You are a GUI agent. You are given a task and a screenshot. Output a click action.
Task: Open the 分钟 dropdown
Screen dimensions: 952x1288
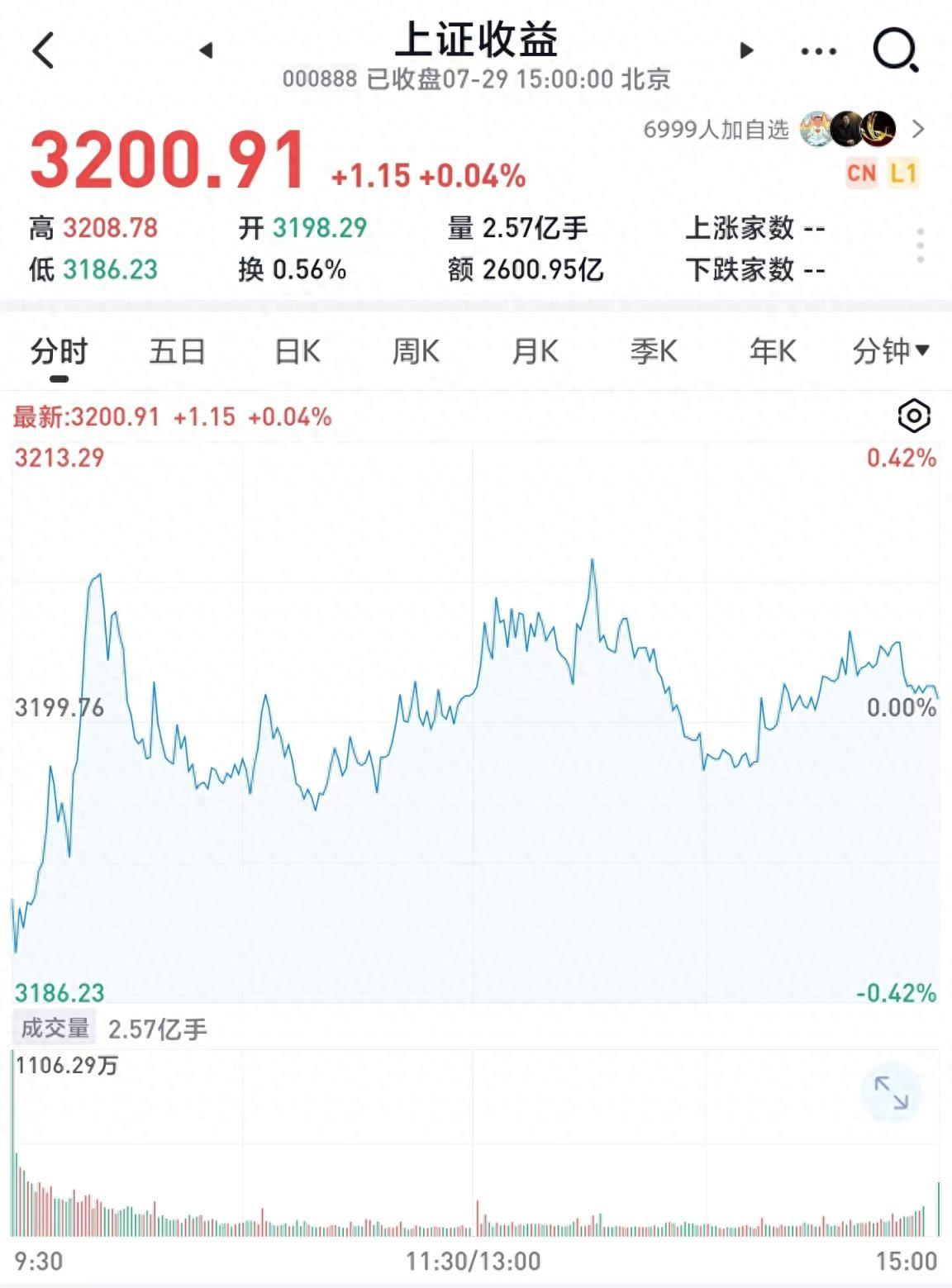pos(891,352)
